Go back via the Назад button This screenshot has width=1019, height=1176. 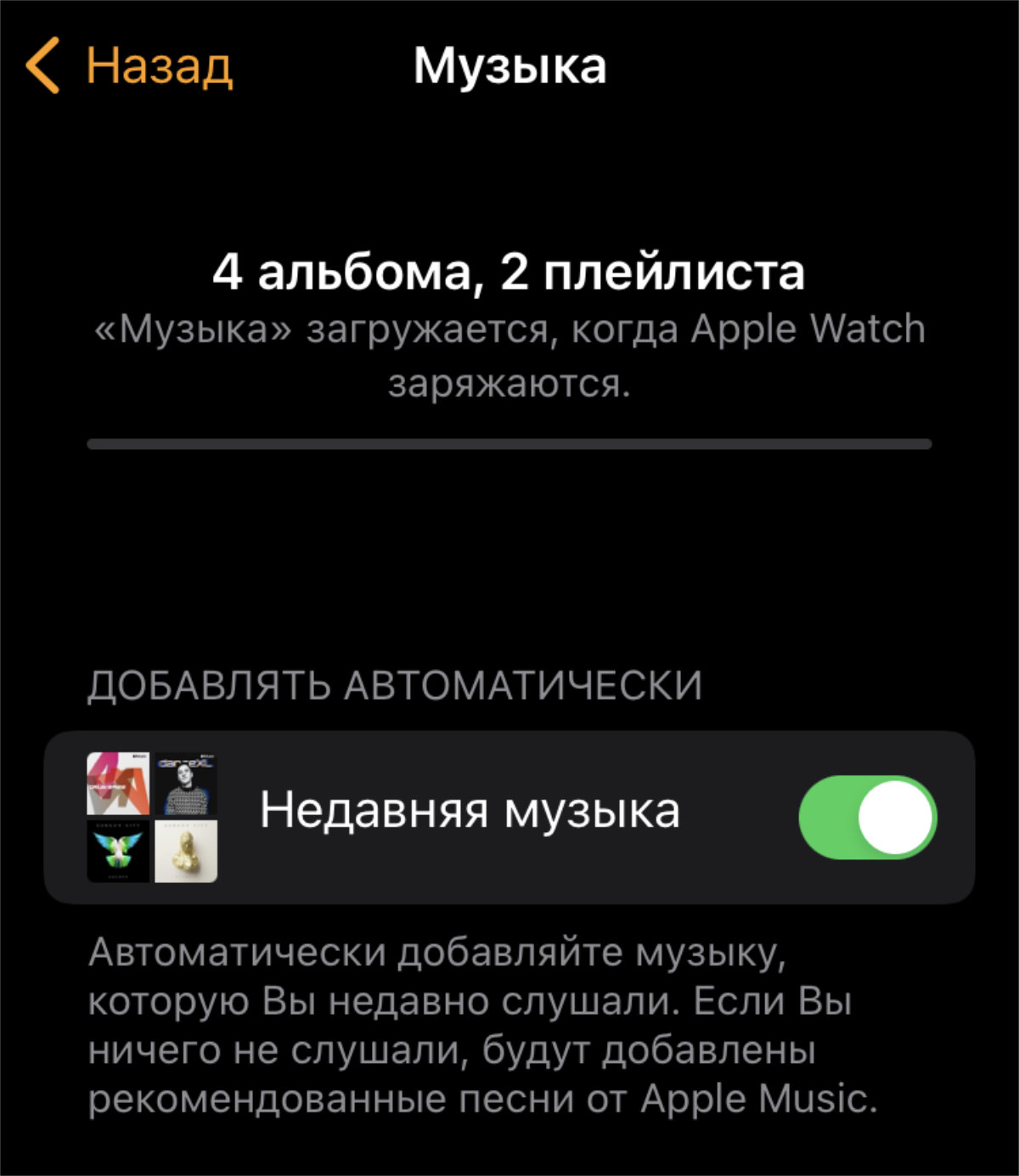click(x=129, y=65)
